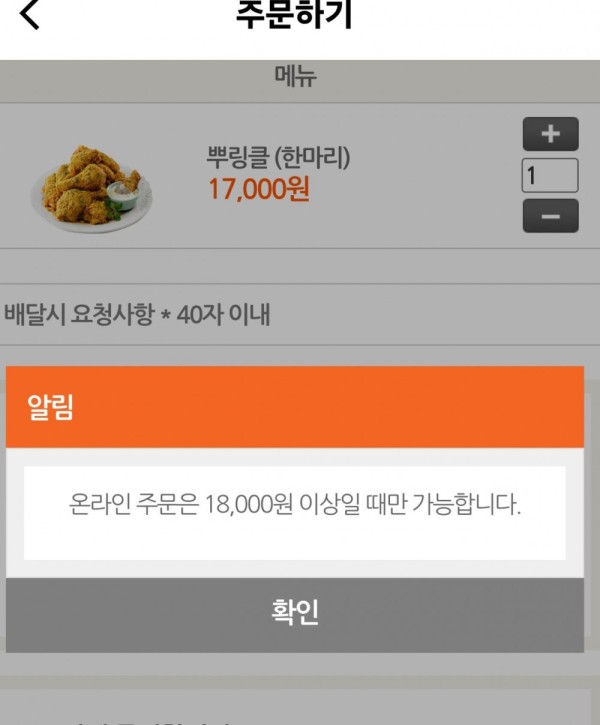
Task: Tap the 뿌링클 quantity number field
Action: (550, 176)
